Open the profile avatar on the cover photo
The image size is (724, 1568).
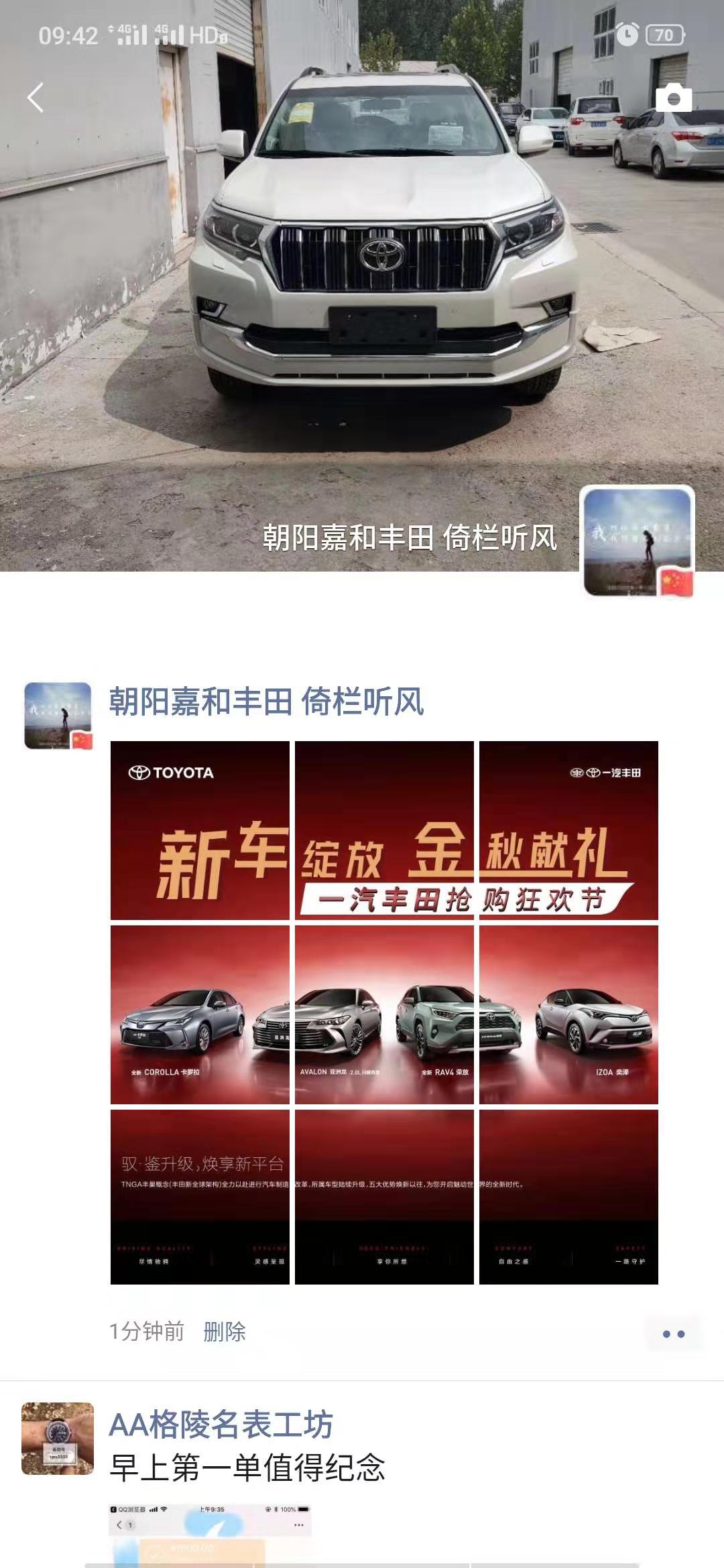pyautogui.click(x=637, y=541)
